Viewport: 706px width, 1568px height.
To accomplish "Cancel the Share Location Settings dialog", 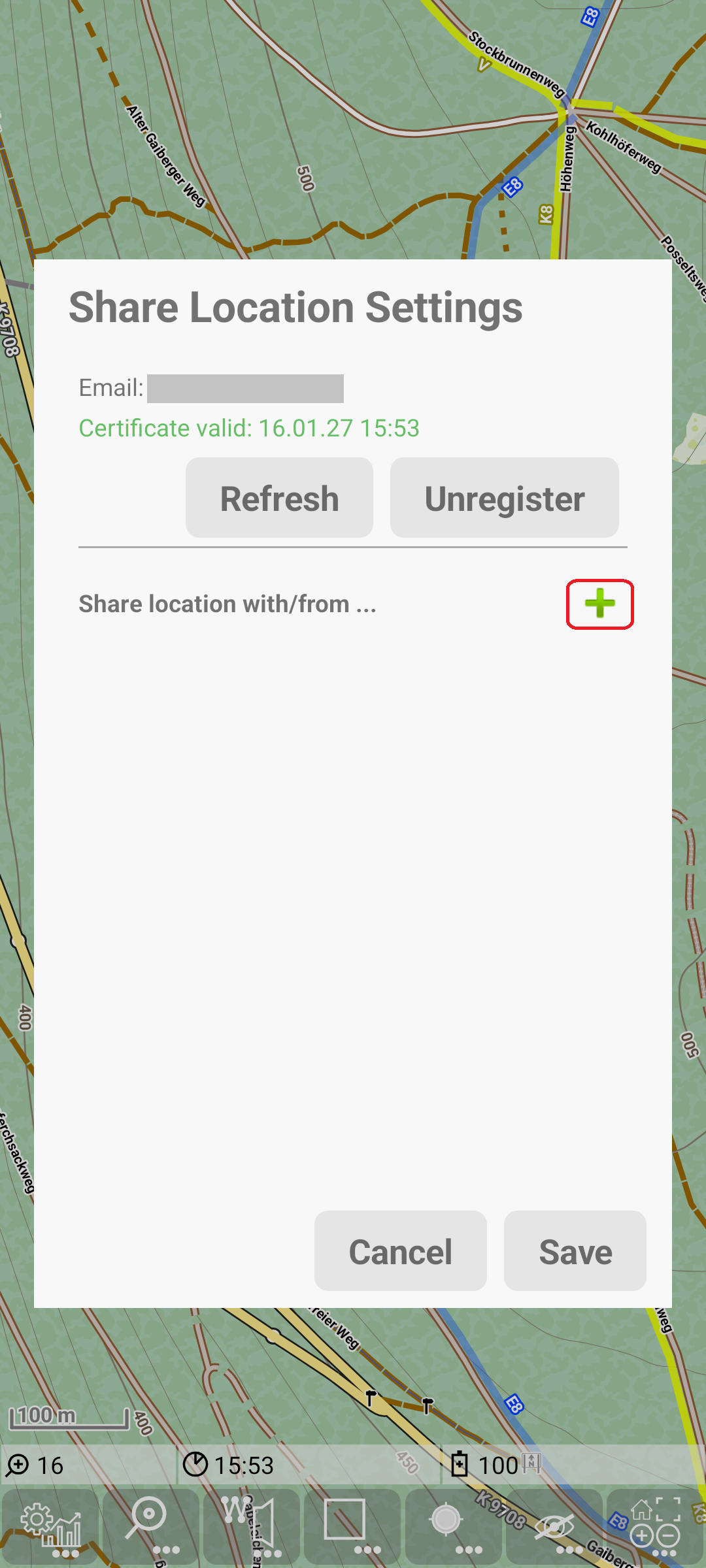I will click(x=400, y=1251).
